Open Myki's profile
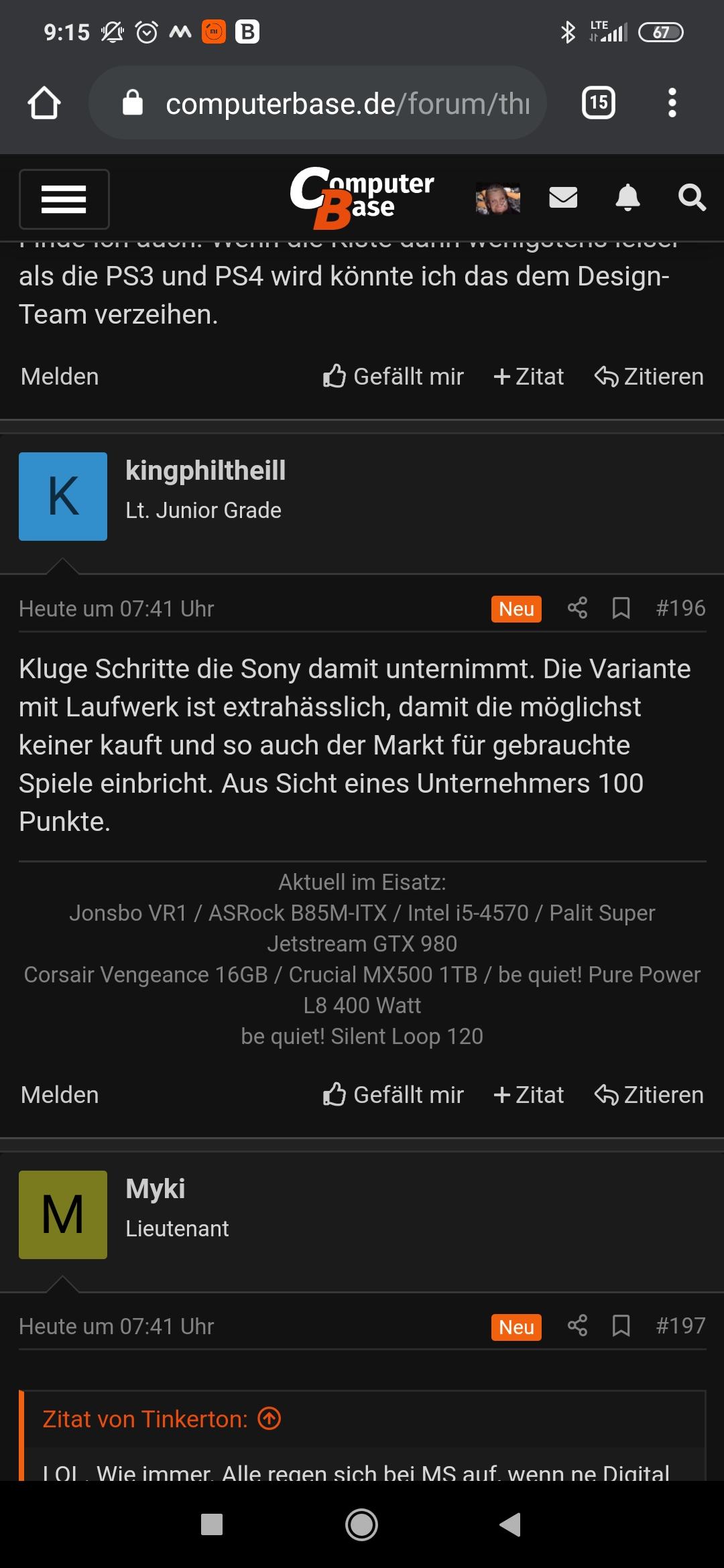 point(155,1189)
